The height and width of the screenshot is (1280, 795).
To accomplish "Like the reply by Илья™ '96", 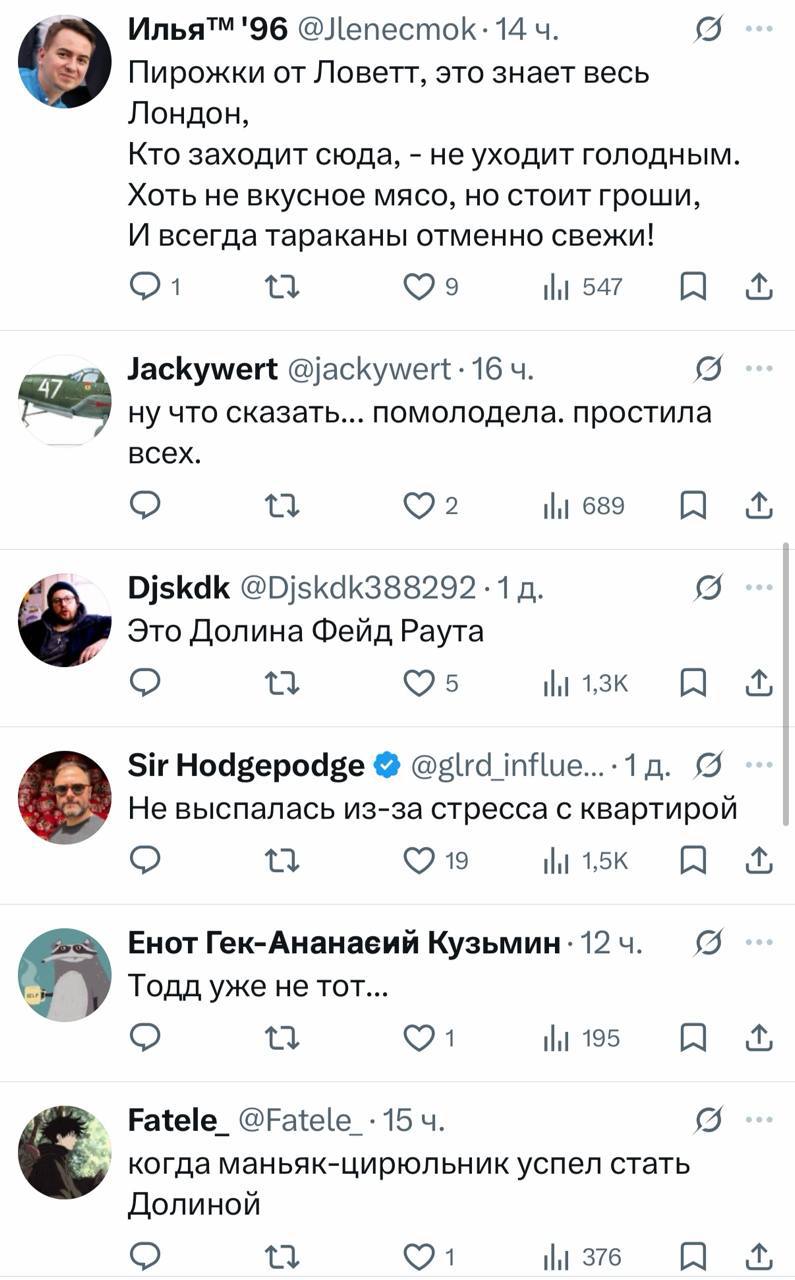I will [417, 288].
